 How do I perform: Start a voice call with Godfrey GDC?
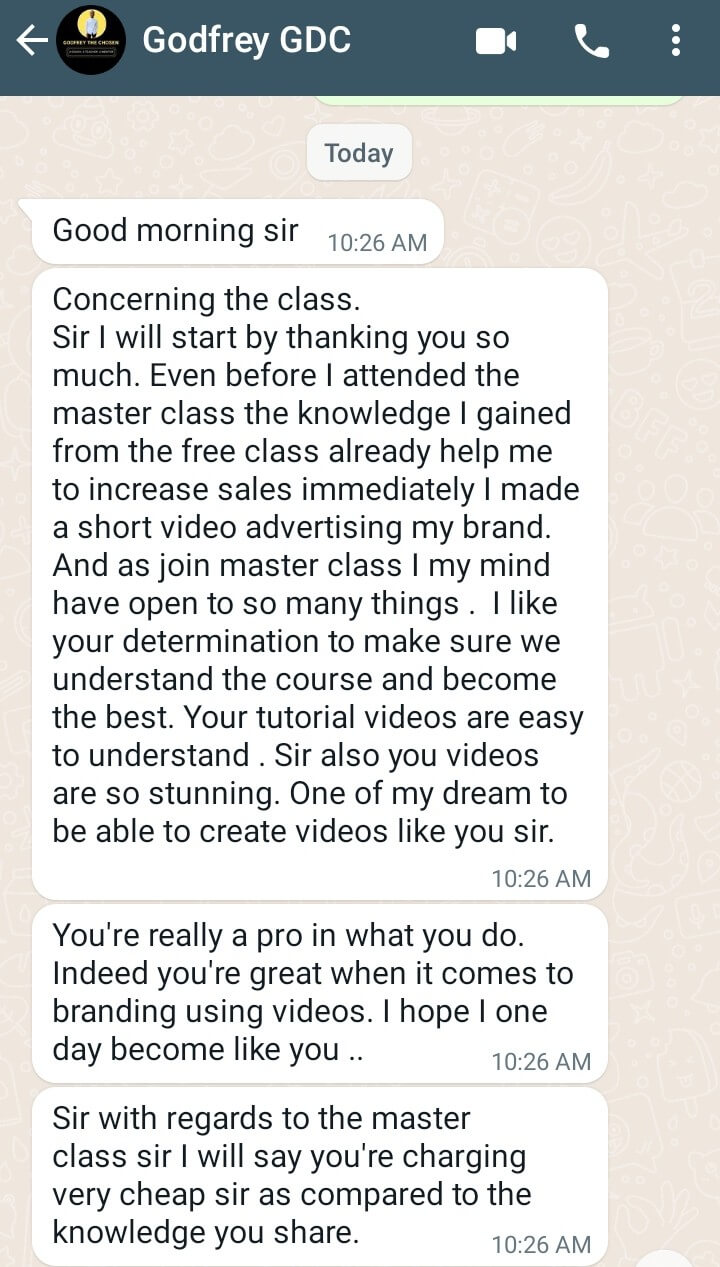(x=592, y=41)
